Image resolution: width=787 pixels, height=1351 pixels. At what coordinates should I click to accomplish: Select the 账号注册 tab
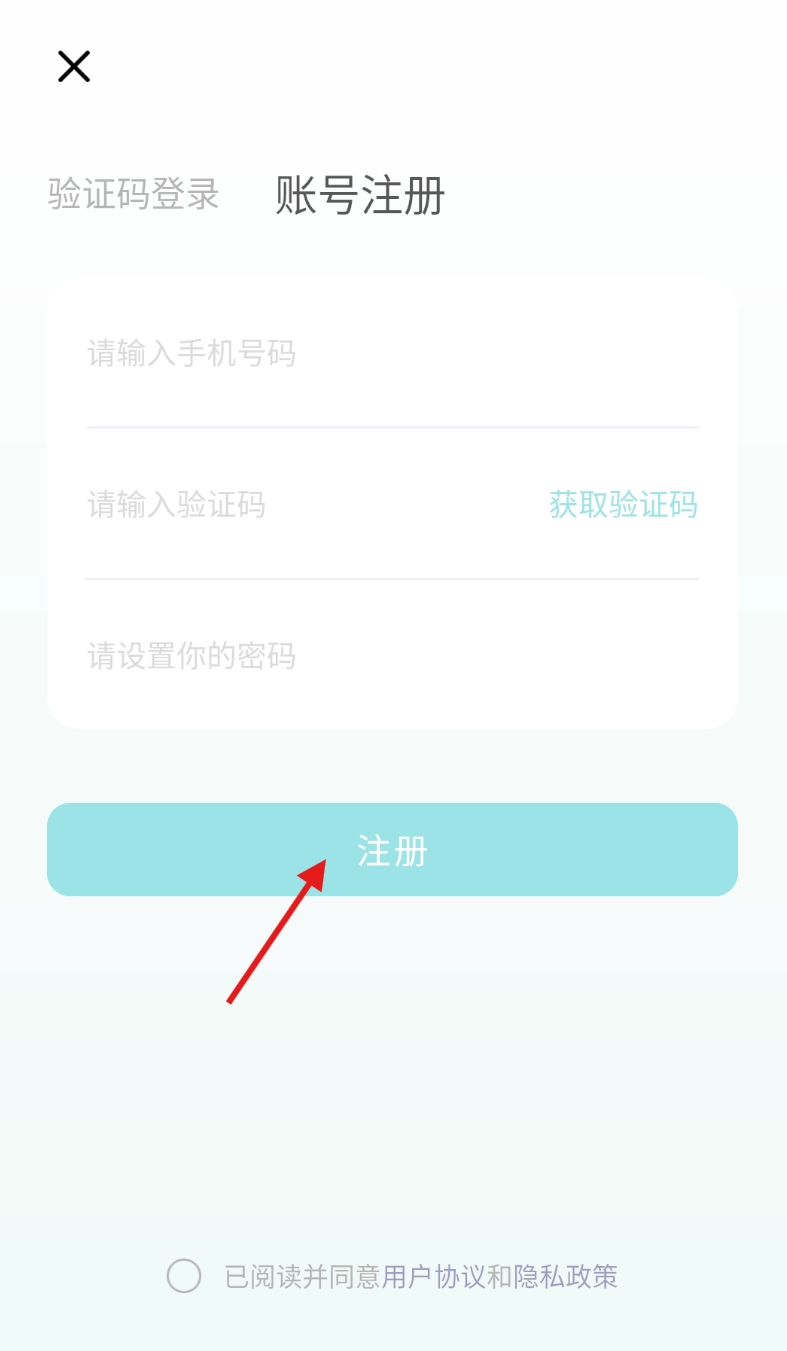click(360, 195)
